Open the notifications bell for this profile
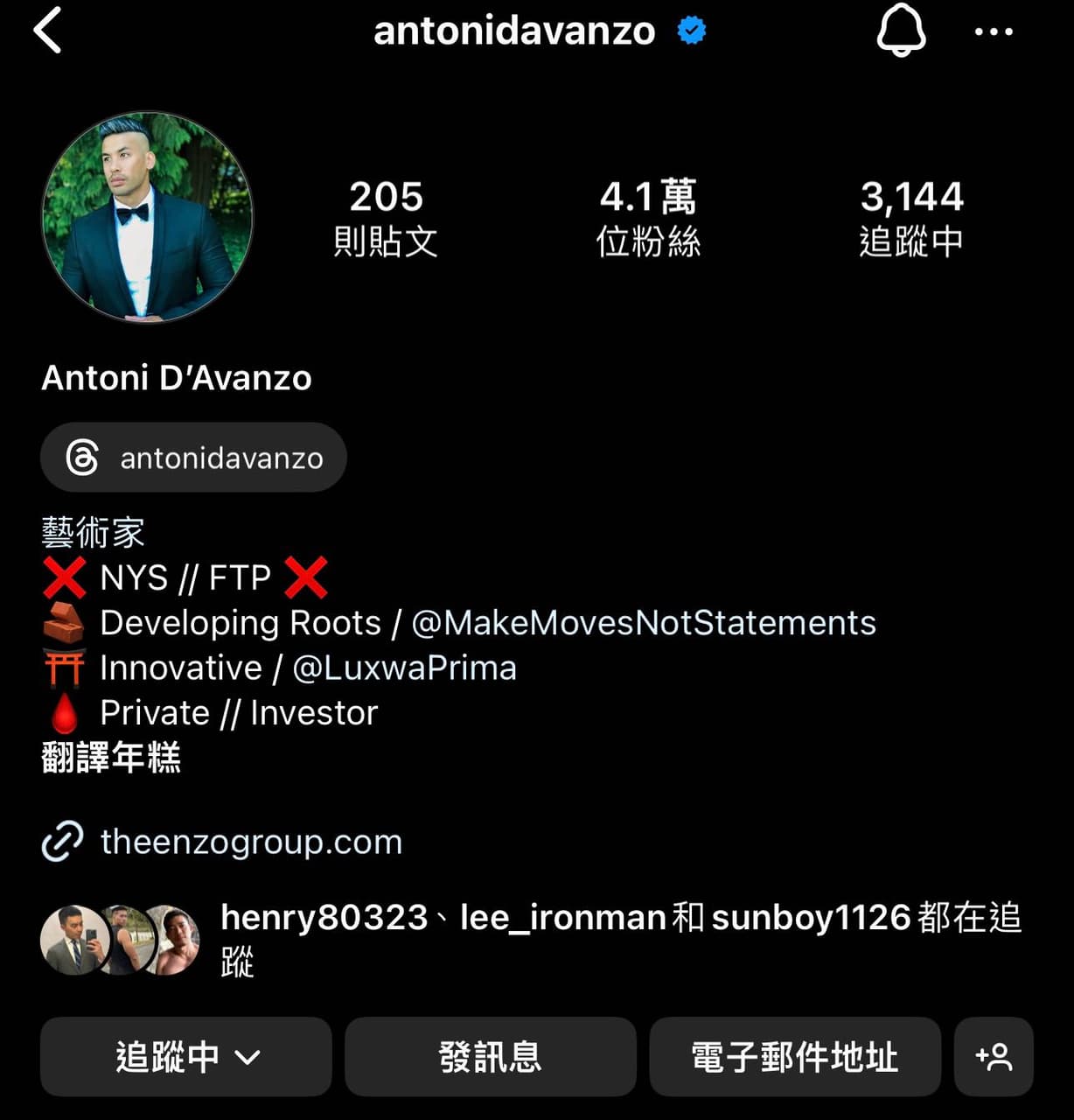This screenshot has width=1074, height=1120. (x=901, y=31)
